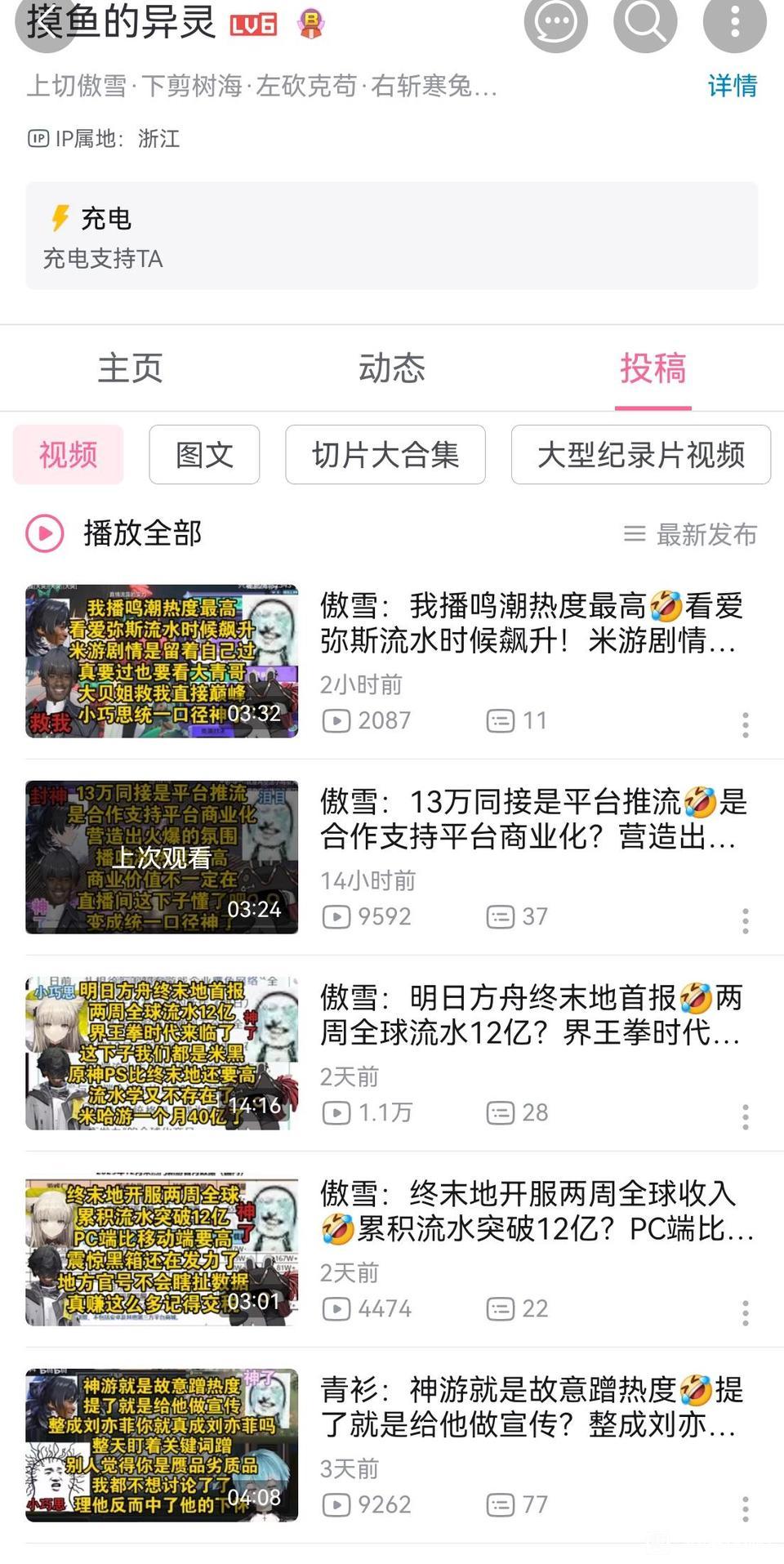Image resolution: width=784 pixels, height=1564 pixels.
Task: Open the video 神游就是故意蹭热度
Action: pos(531,1406)
